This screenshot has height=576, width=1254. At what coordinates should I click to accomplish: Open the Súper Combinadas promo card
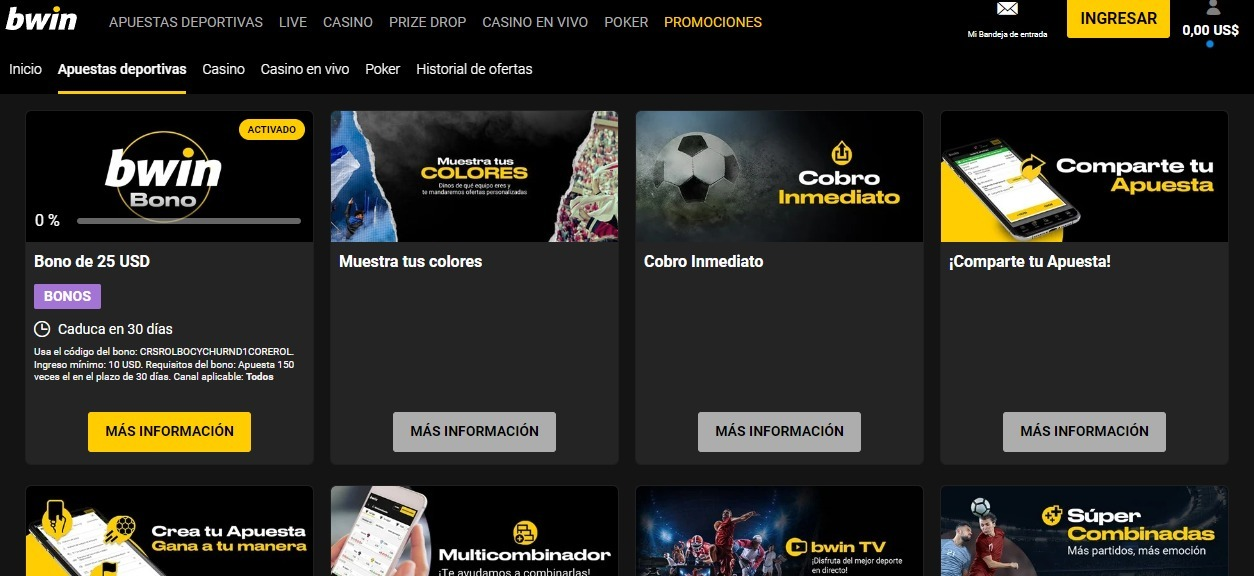(1084, 532)
